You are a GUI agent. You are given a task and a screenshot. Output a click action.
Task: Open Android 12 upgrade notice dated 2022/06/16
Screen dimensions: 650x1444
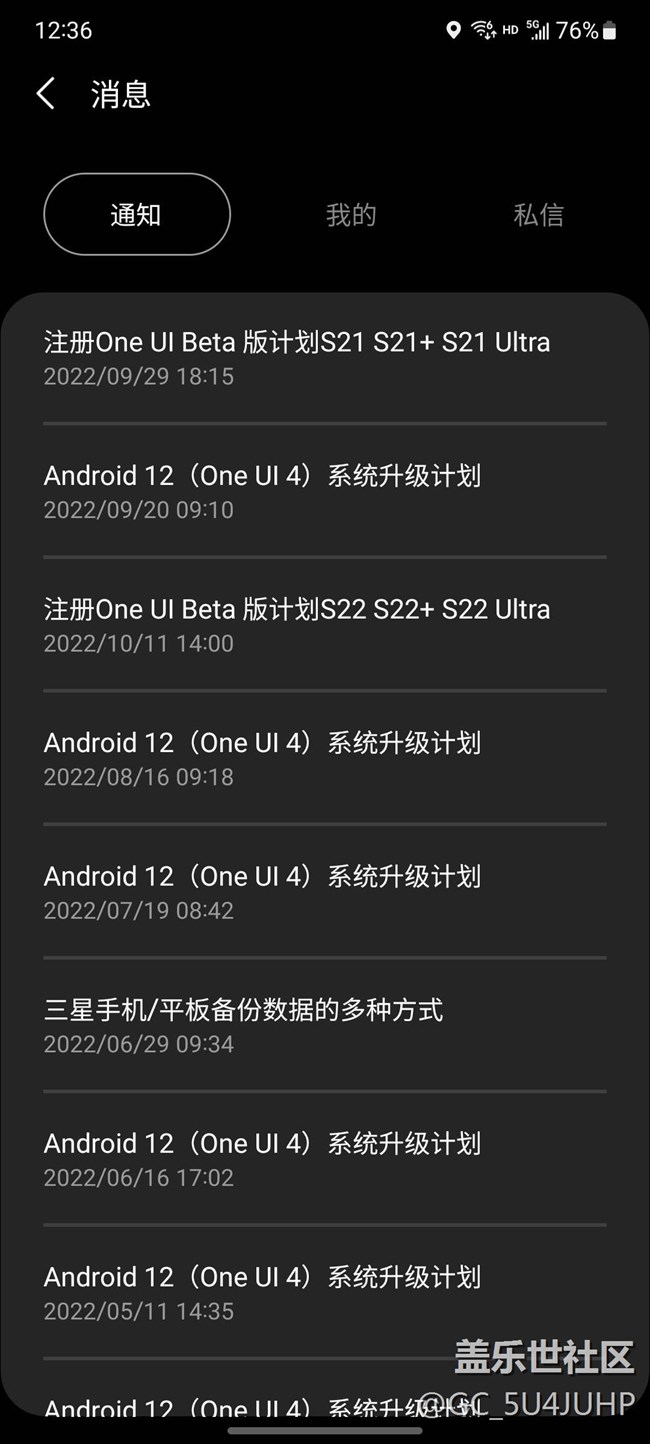(325, 1159)
